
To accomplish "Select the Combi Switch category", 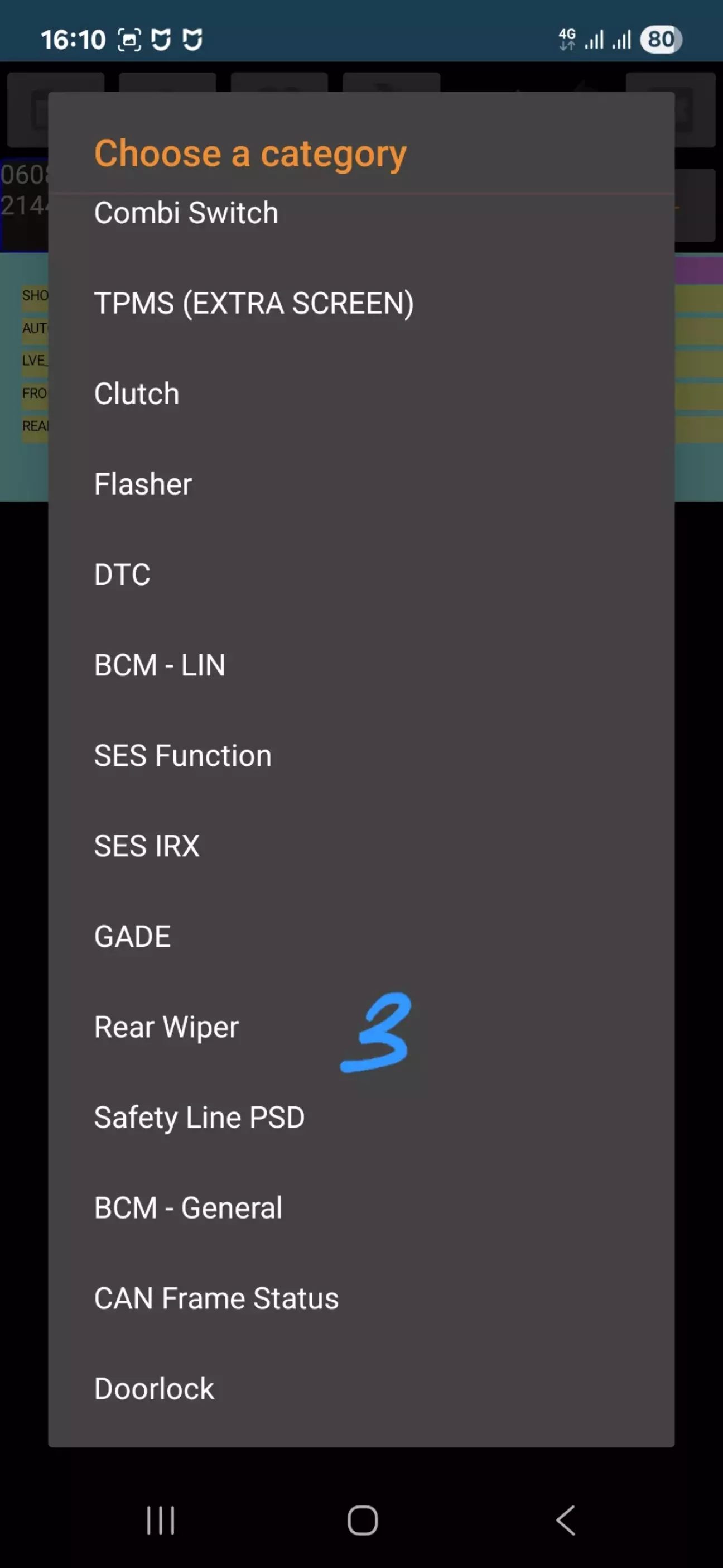I will tap(361, 214).
